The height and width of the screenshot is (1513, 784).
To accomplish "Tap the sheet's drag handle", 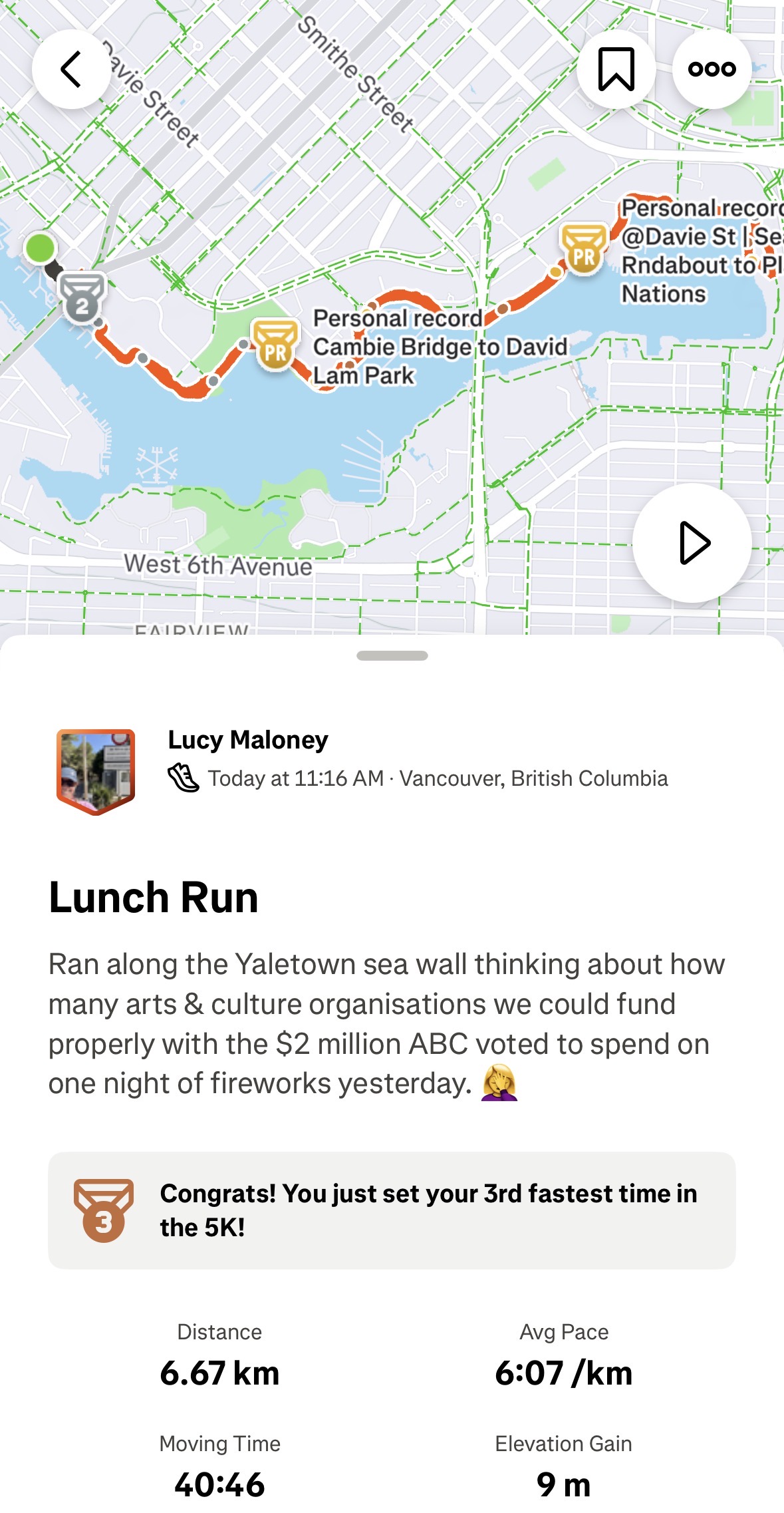I will point(392,656).
